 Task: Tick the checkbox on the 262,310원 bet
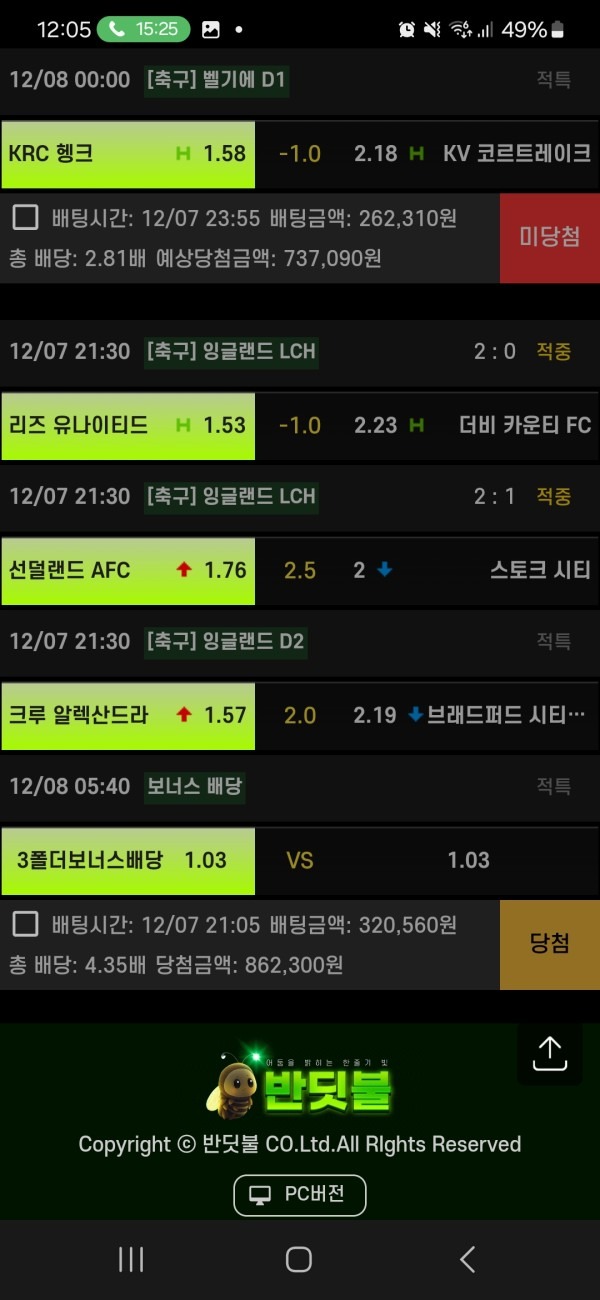point(26,217)
